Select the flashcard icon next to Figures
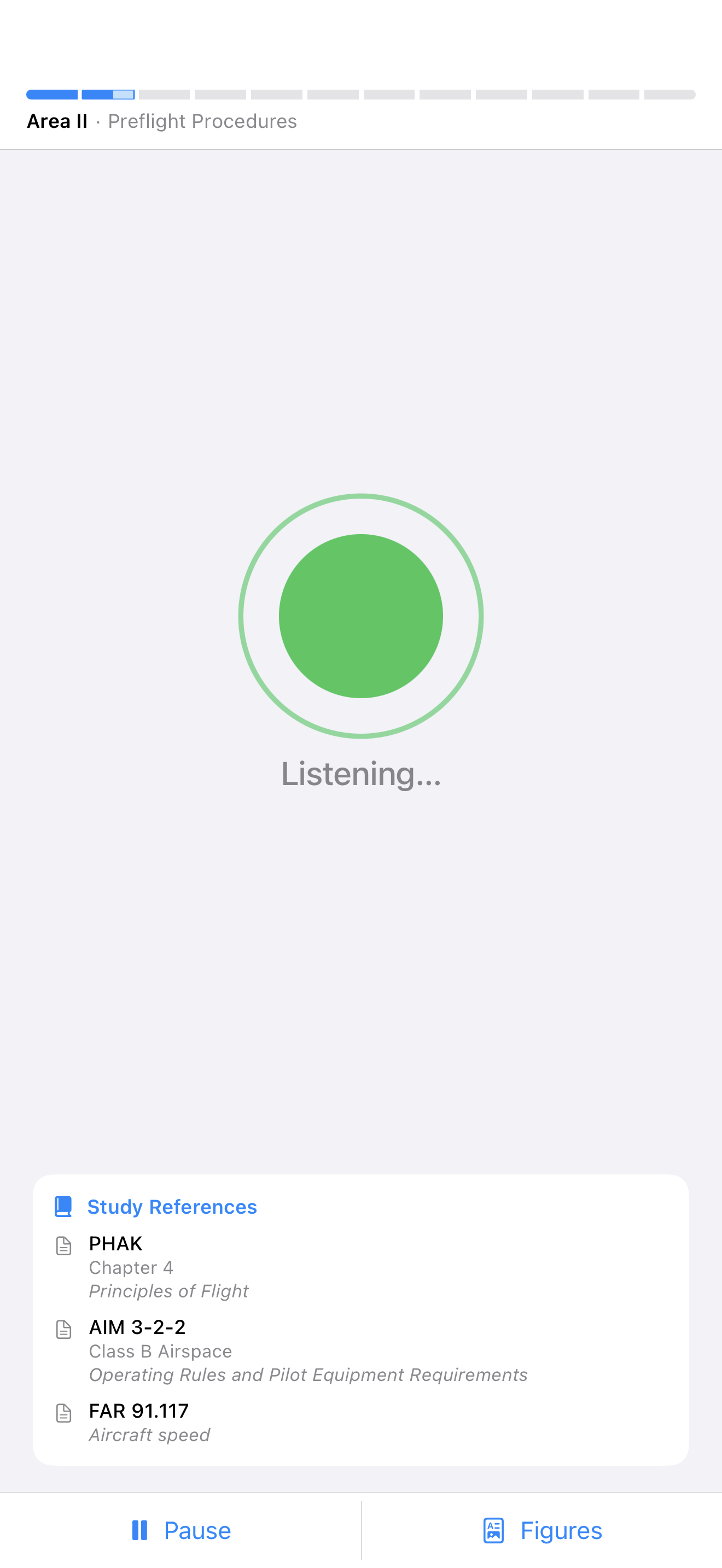The width and height of the screenshot is (722, 1568). coord(494,1531)
